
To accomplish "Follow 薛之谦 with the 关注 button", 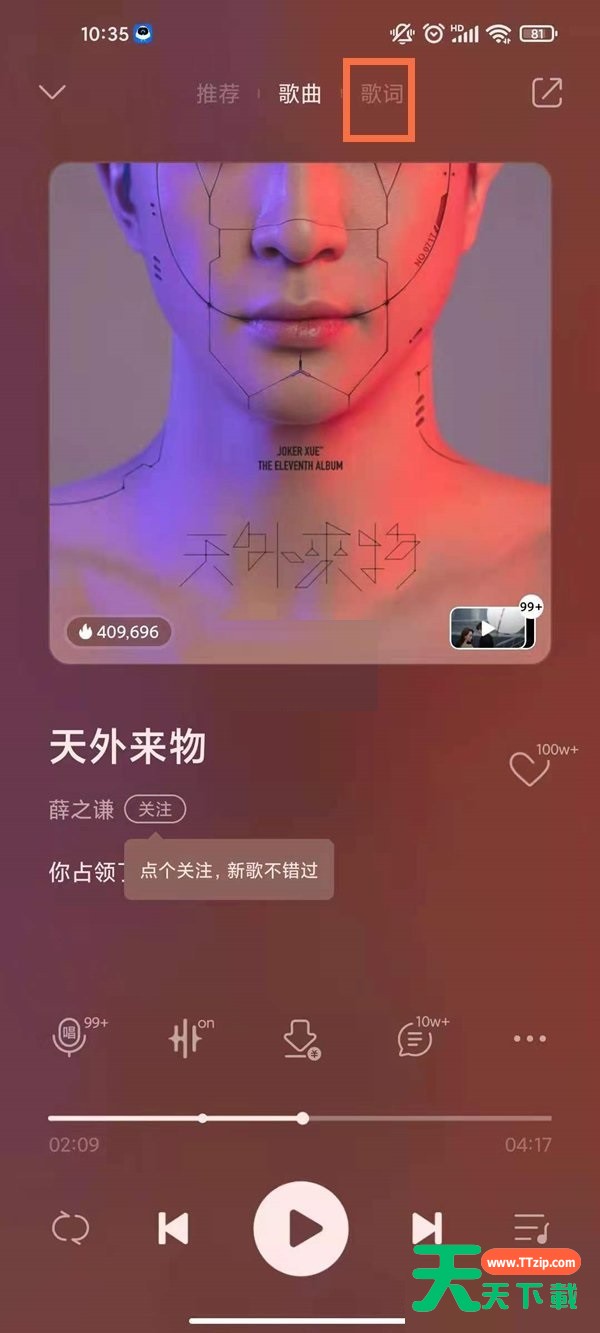I will point(155,810).
